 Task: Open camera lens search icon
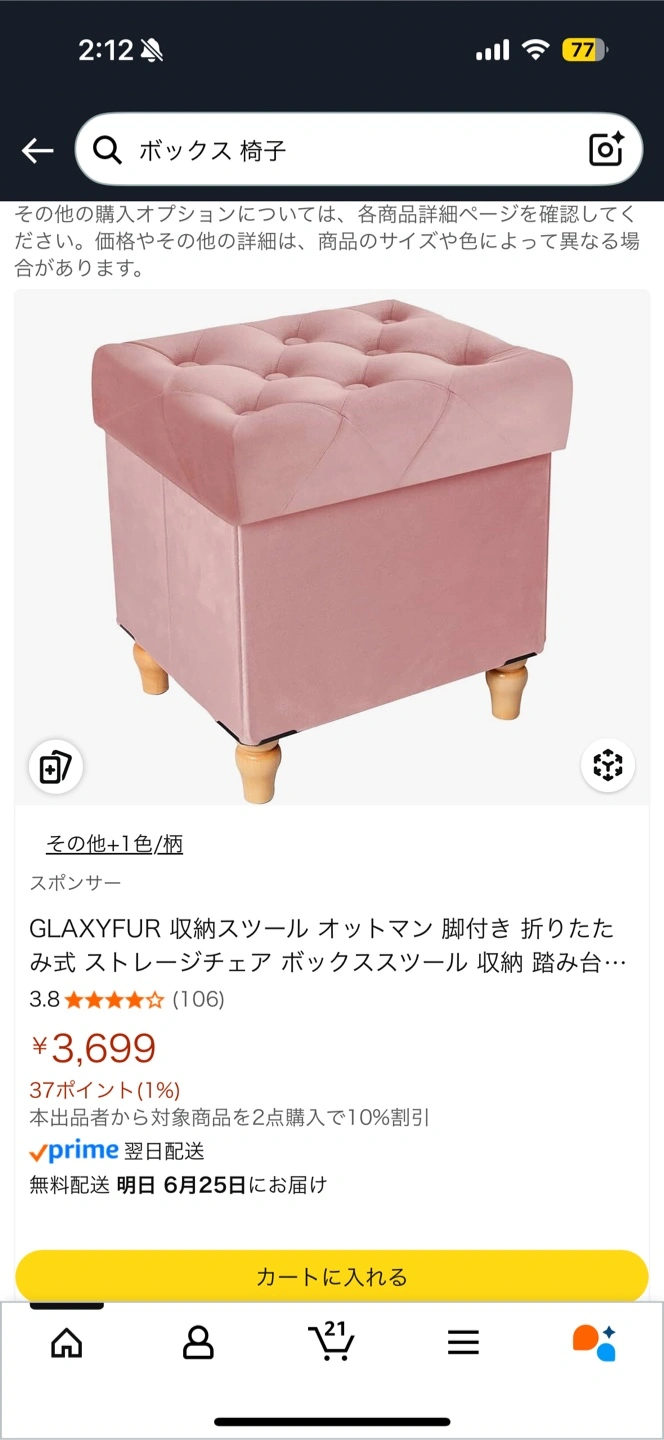point(606,150)
